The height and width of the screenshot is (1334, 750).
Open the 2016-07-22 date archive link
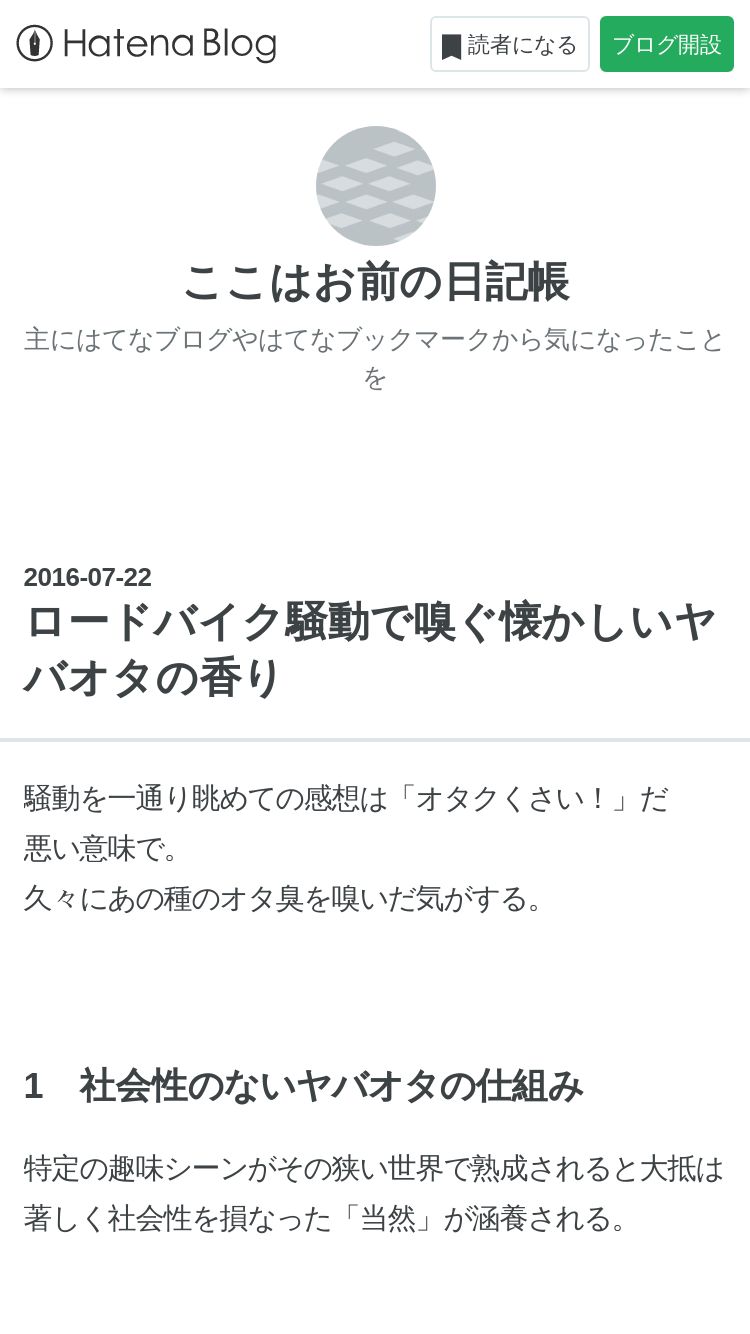88,577
